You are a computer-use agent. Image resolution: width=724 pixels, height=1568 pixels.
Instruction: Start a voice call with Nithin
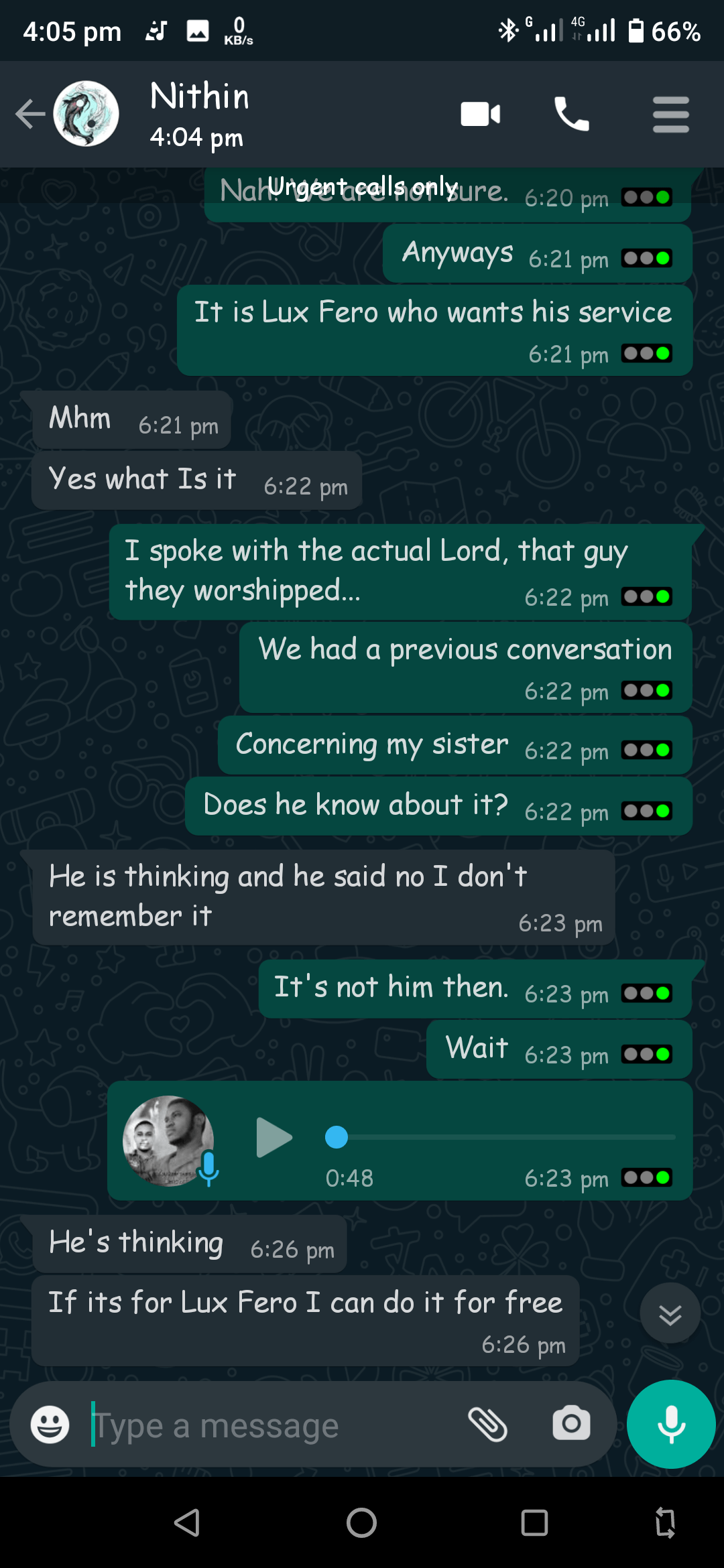[x=571, y=114]
